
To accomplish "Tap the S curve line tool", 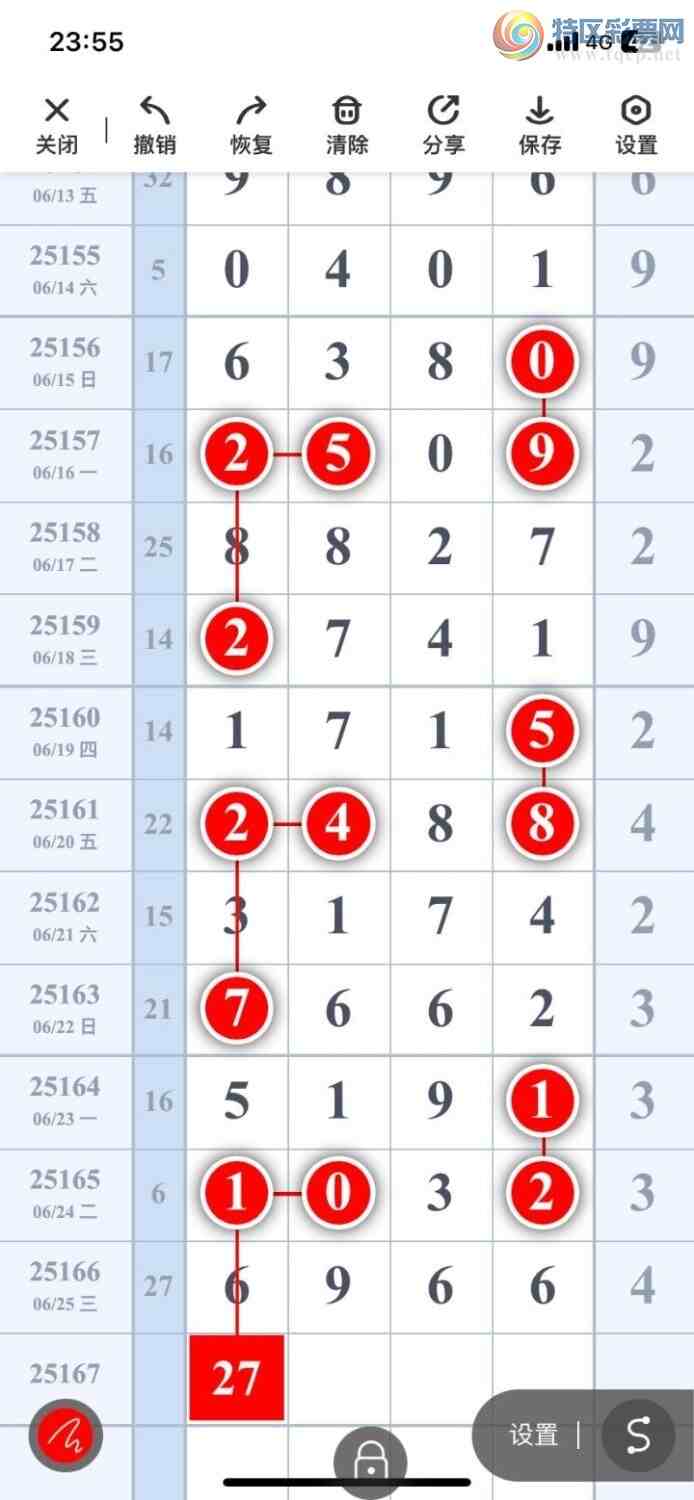I will [x=637, y=1436].
